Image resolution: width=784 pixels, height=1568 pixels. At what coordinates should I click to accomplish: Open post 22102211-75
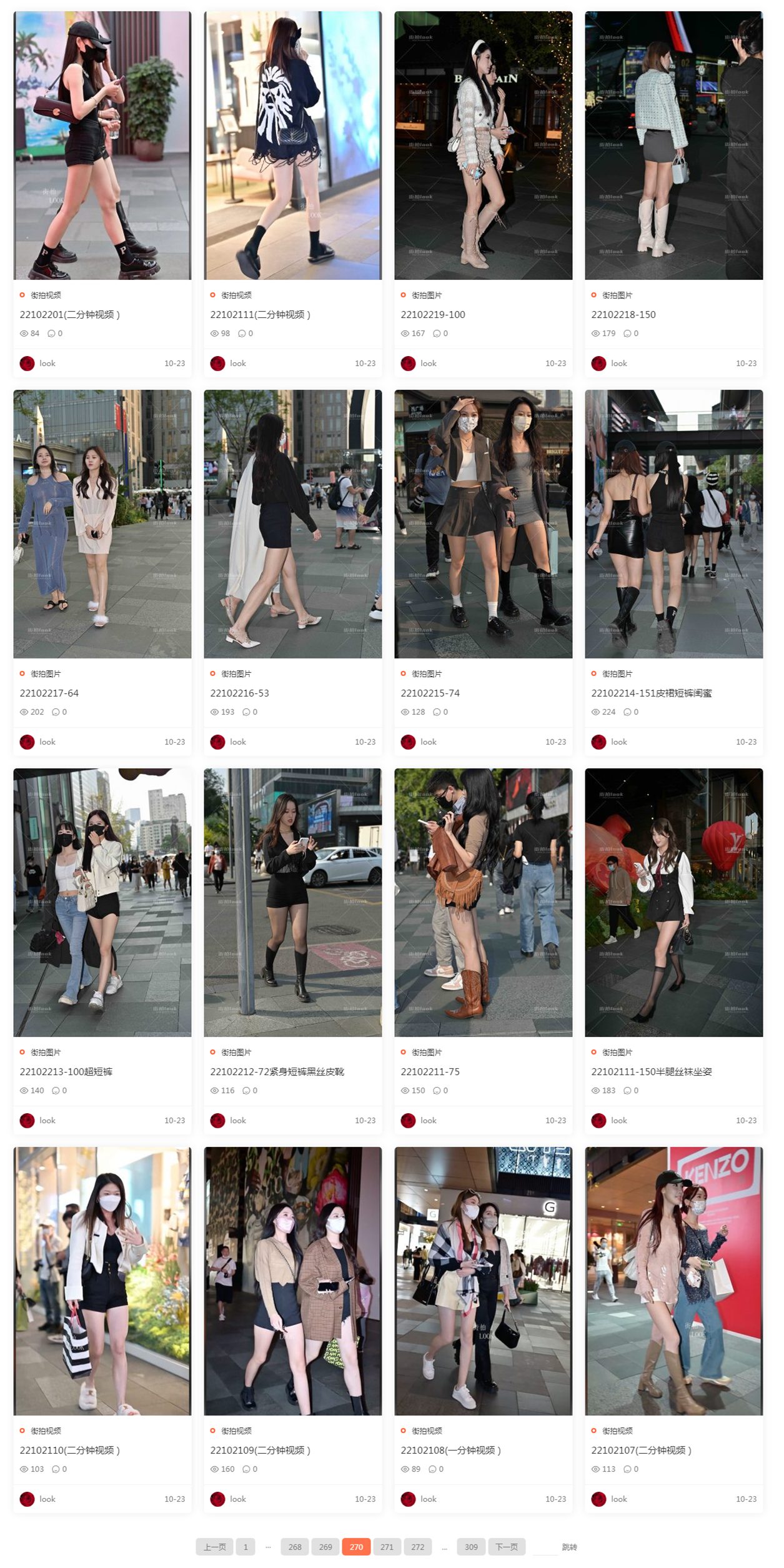click(430, 1071)
